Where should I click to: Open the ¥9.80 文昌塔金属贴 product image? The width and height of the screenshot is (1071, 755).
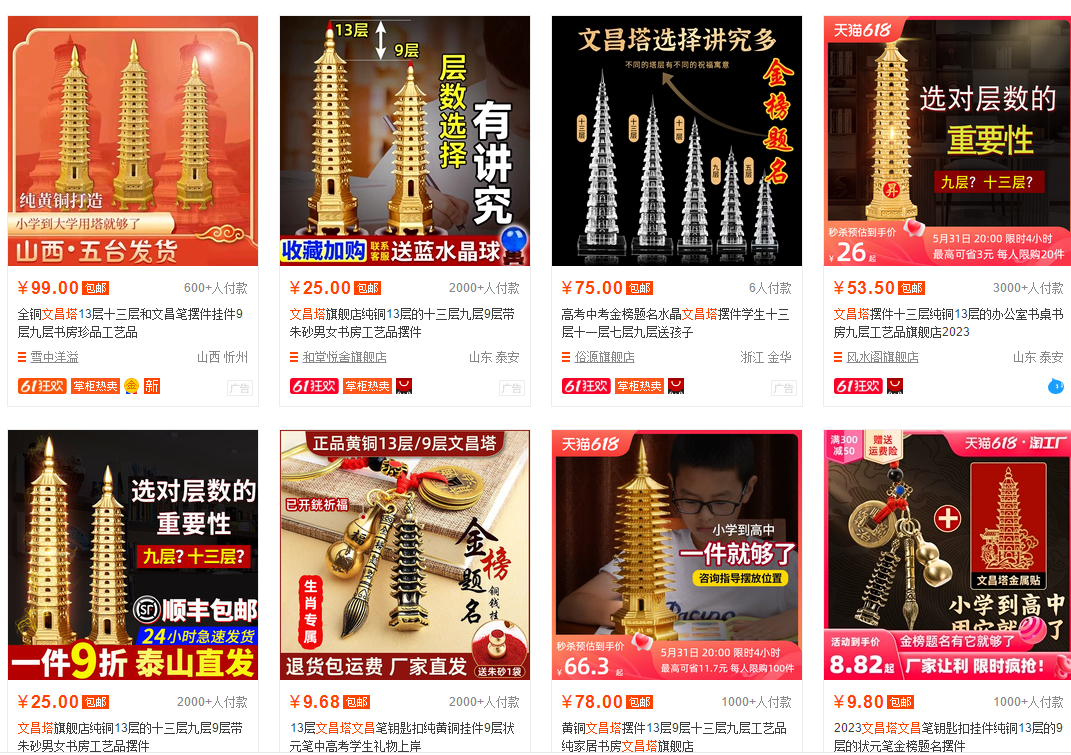click(948, 555)
